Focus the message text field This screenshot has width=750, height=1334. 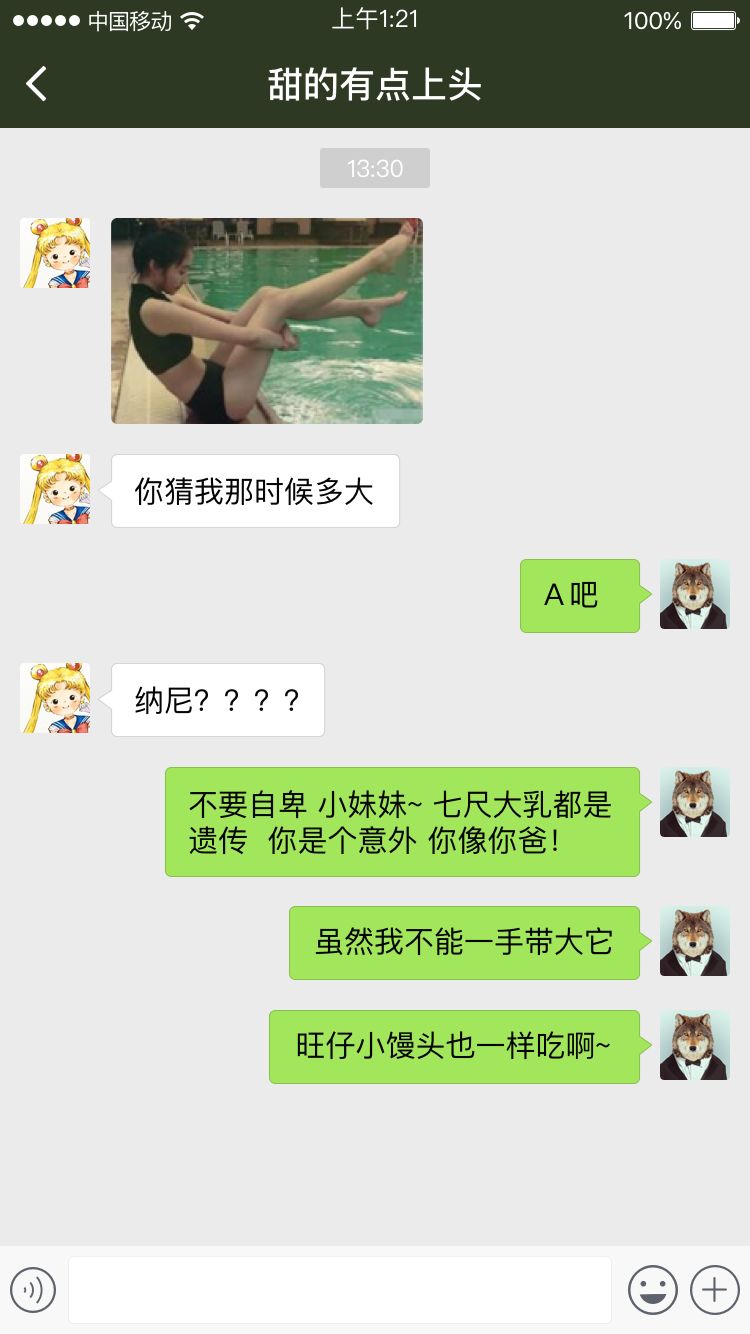[340, 1290]
